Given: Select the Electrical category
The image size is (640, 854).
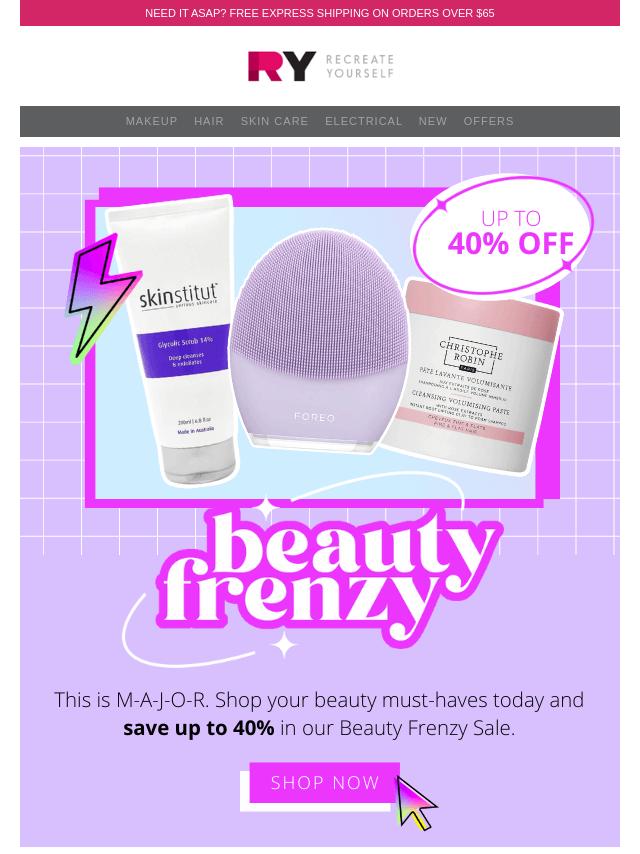Looking at the screenshot, I should [x=363, y=121].
